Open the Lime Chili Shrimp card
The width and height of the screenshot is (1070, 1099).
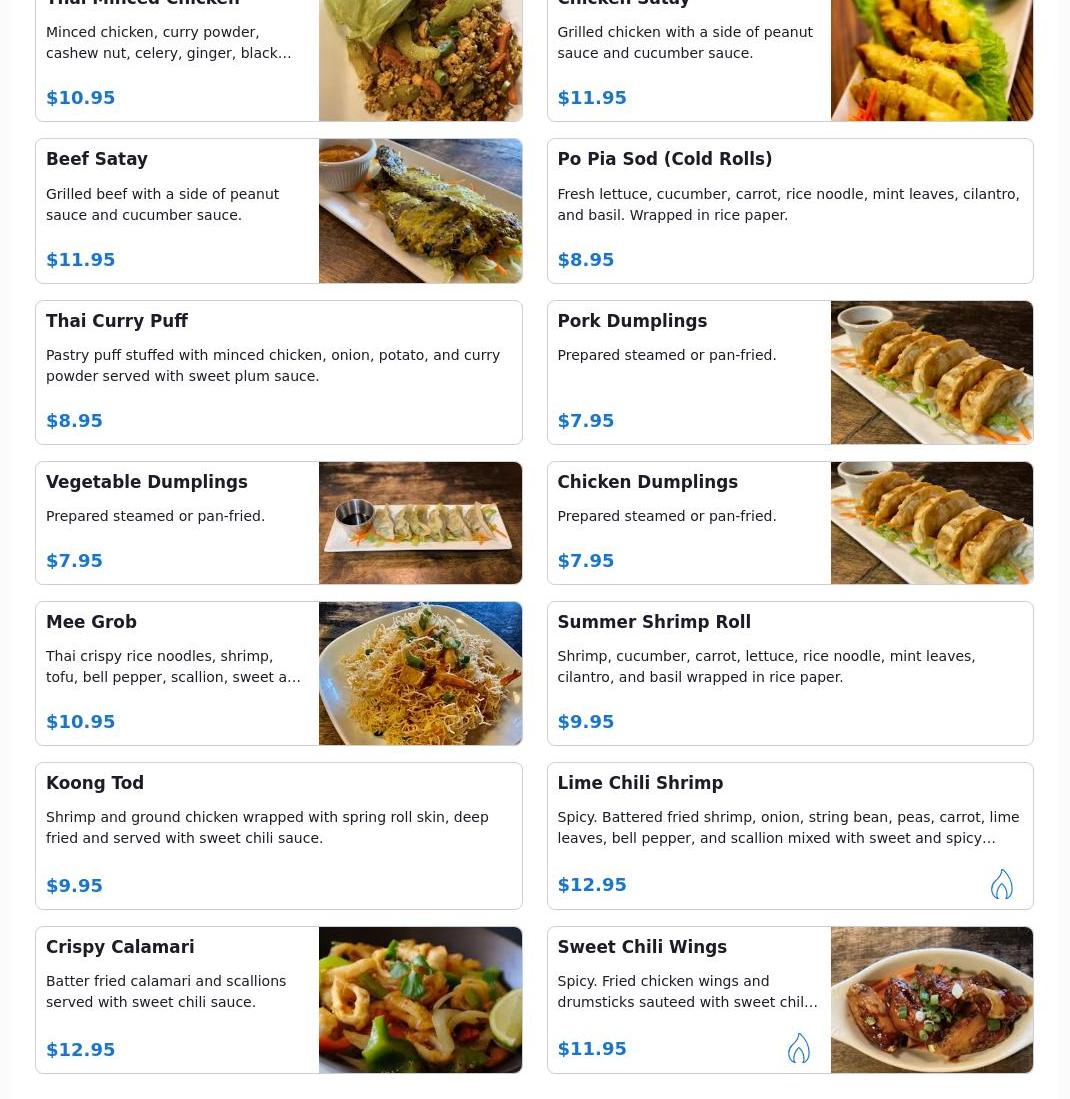click(x=789, y=835)
